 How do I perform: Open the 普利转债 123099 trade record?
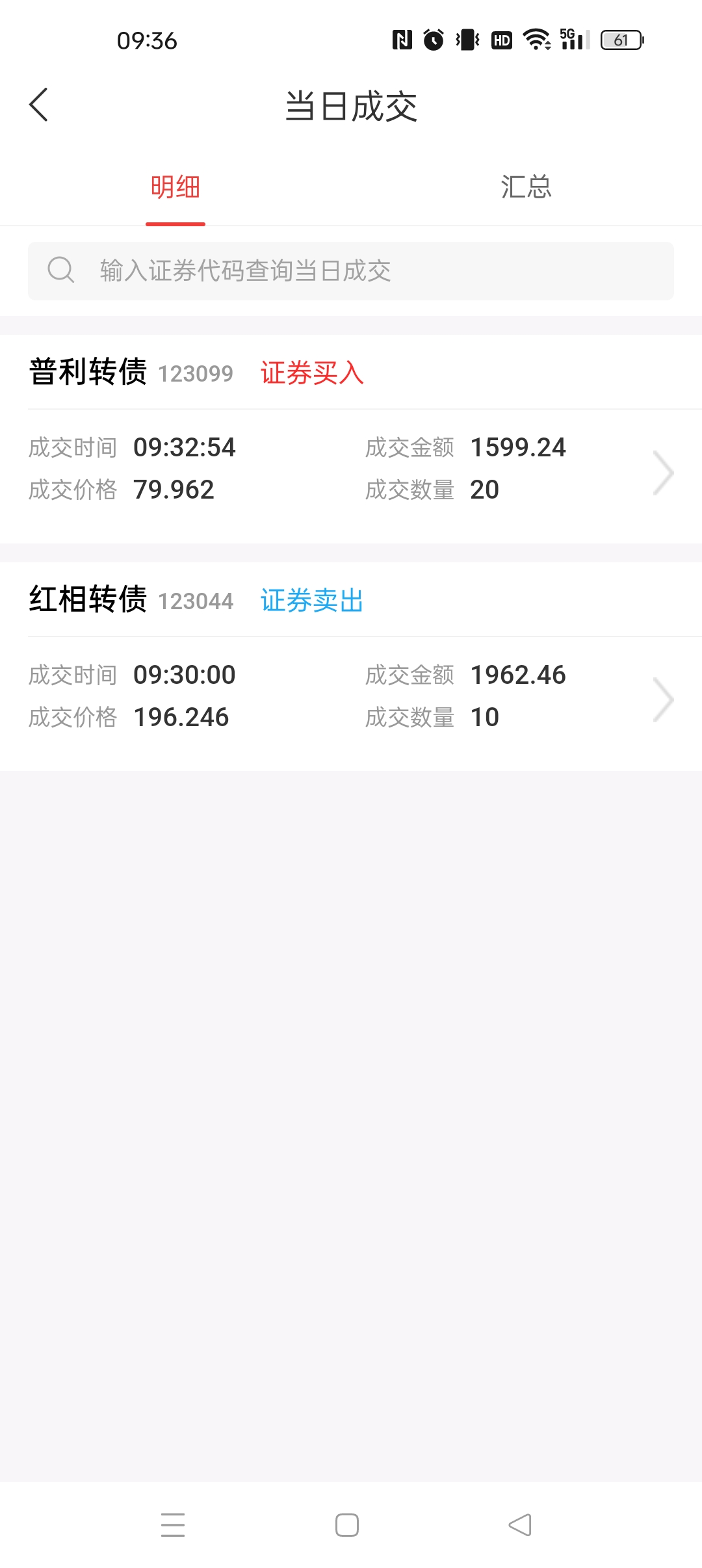pyautogui.click(x=351, y=468)
